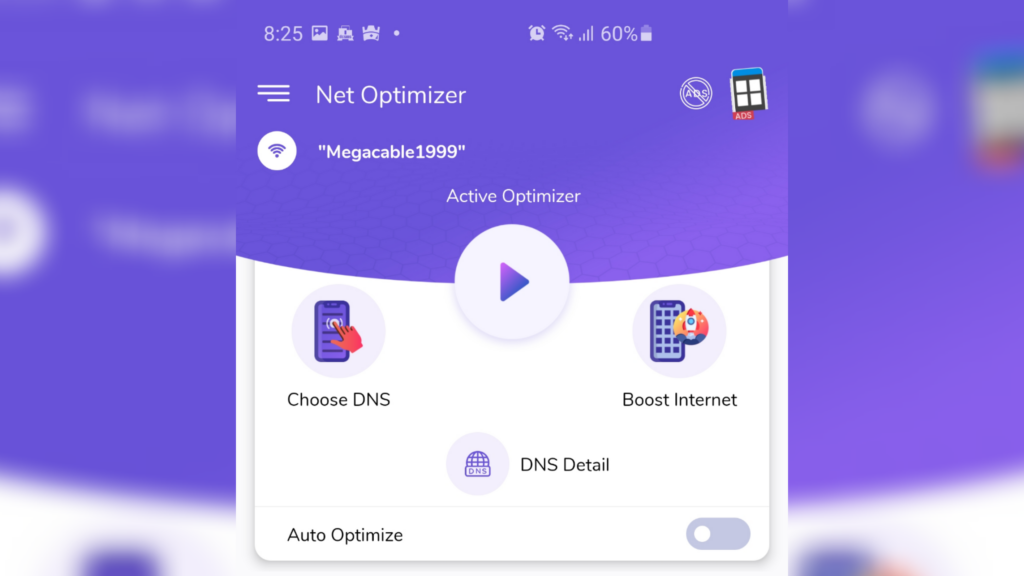Image resolution: width=1024 pixels, height=576 pixels.
Task: Open the hamburger drawer menu
Action: (x=273, y=94)
